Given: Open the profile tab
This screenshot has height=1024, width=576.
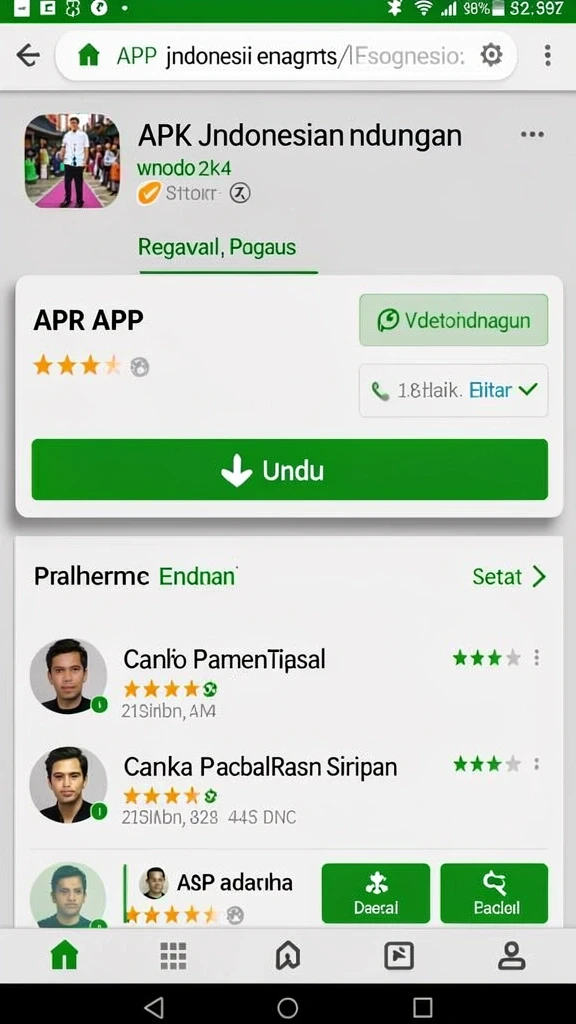Looking at the screenshot, I should (x=511, y=956).
